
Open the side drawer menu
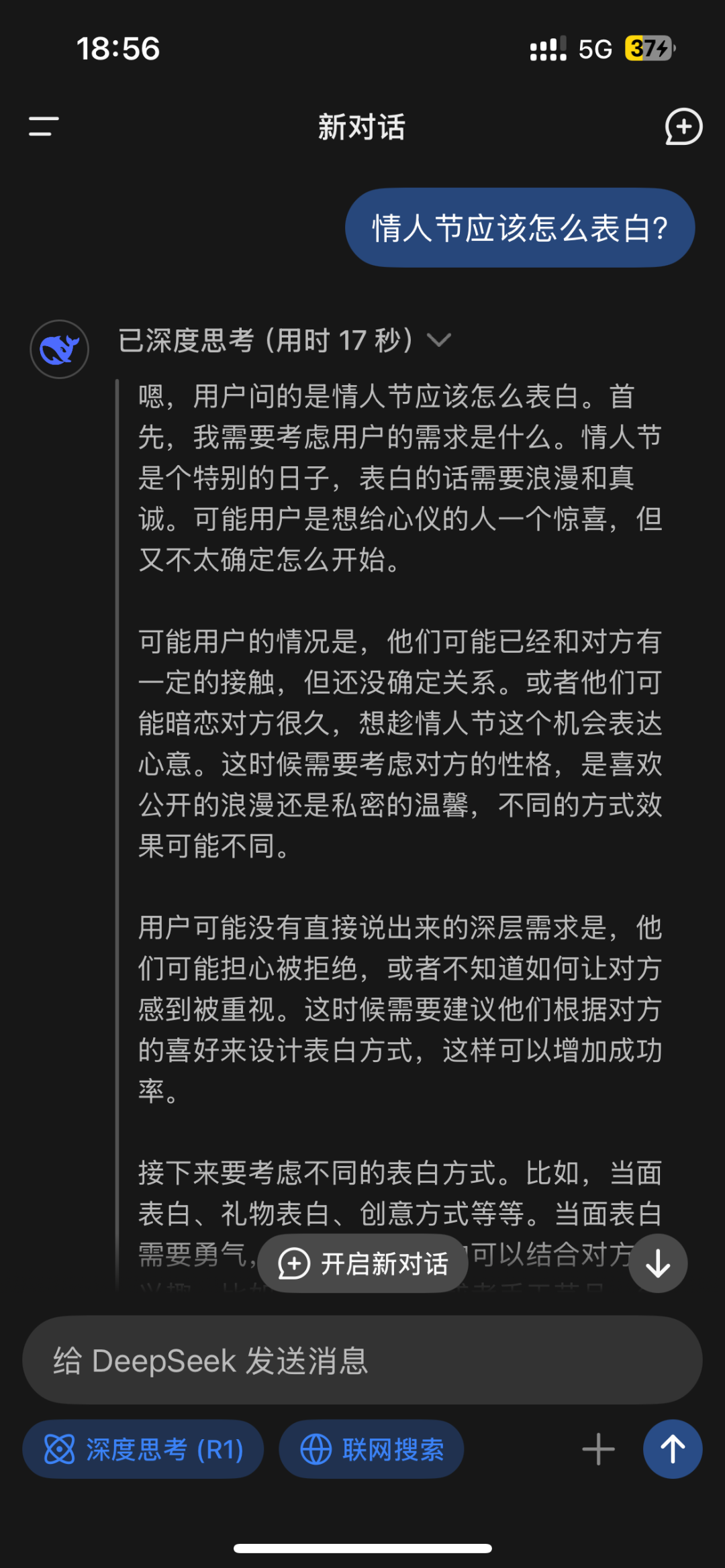(44, 126)
